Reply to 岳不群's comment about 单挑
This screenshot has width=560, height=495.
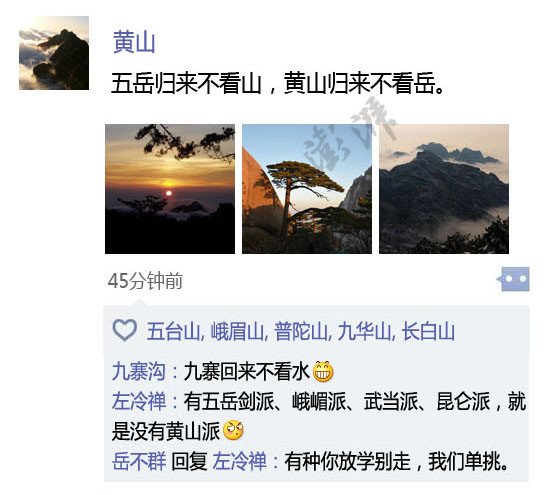click(396, 461)
